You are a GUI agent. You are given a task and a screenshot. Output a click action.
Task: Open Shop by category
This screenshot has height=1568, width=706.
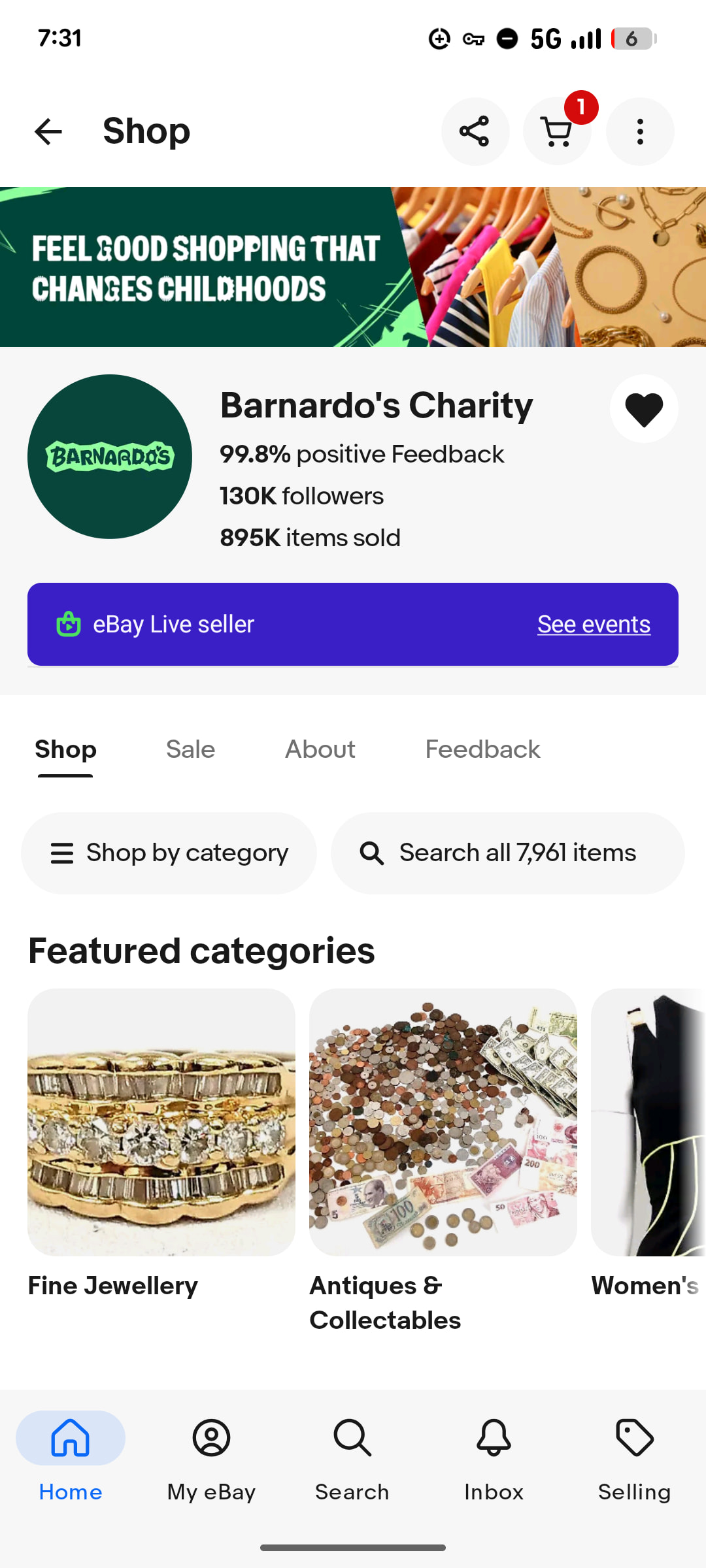[x=169, y=853]
